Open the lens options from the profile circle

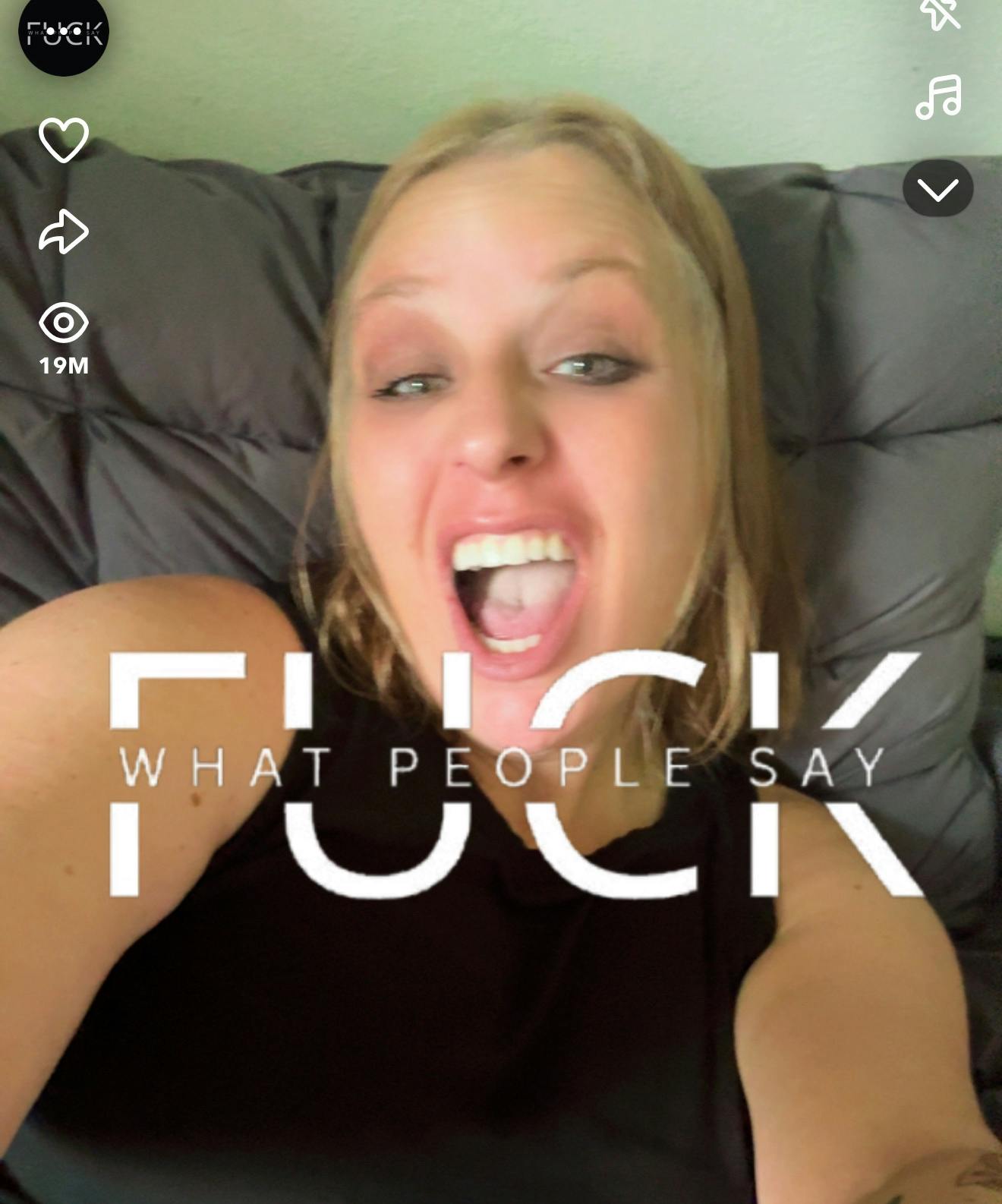(64, 32)
